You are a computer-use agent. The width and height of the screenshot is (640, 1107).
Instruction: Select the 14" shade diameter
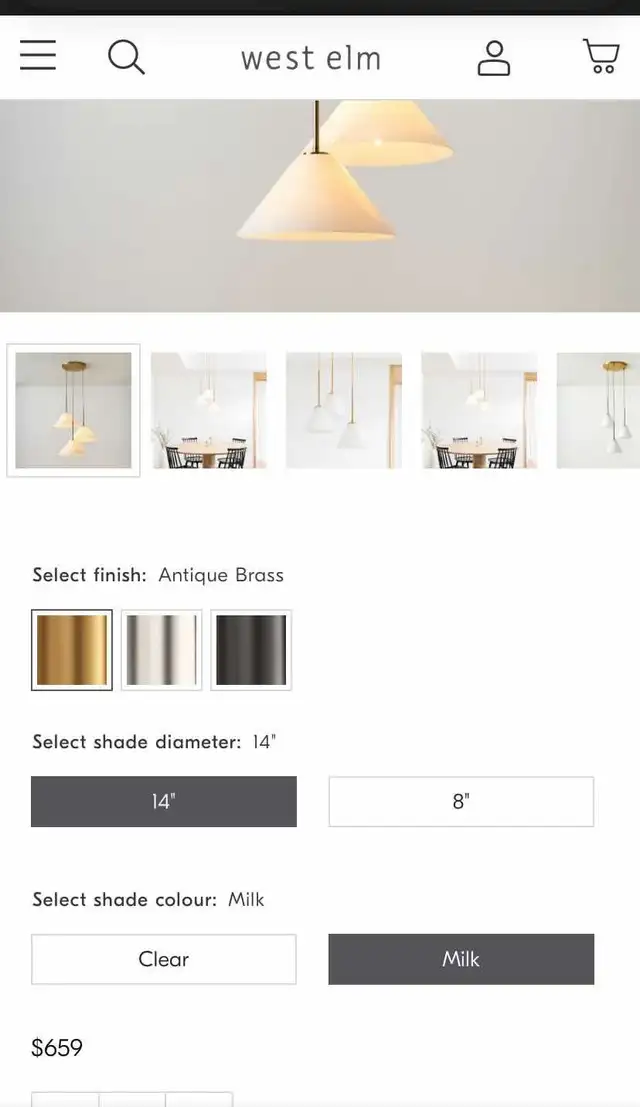(164, 801)
